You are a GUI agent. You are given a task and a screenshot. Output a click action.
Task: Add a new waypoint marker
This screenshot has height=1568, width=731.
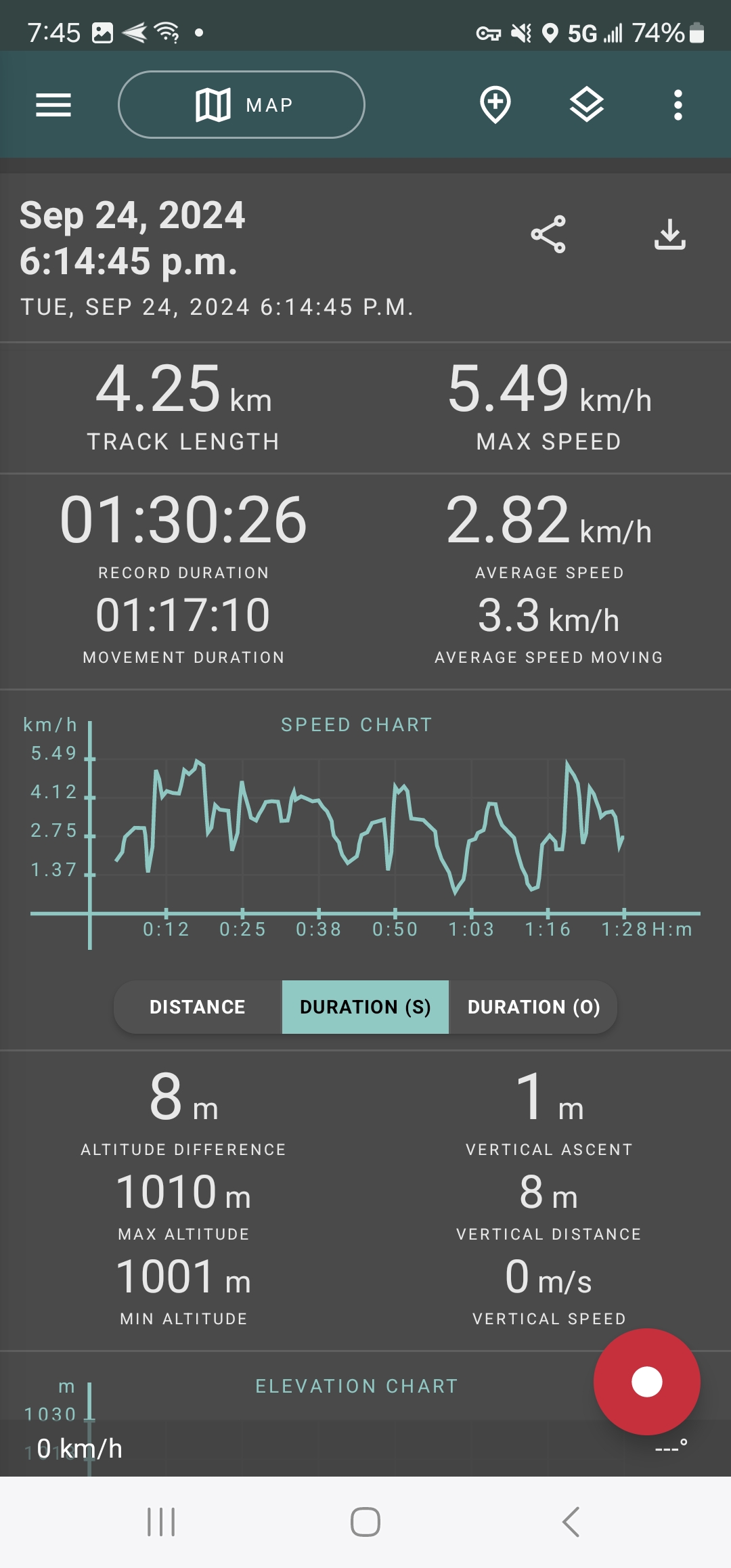(495, 105)
